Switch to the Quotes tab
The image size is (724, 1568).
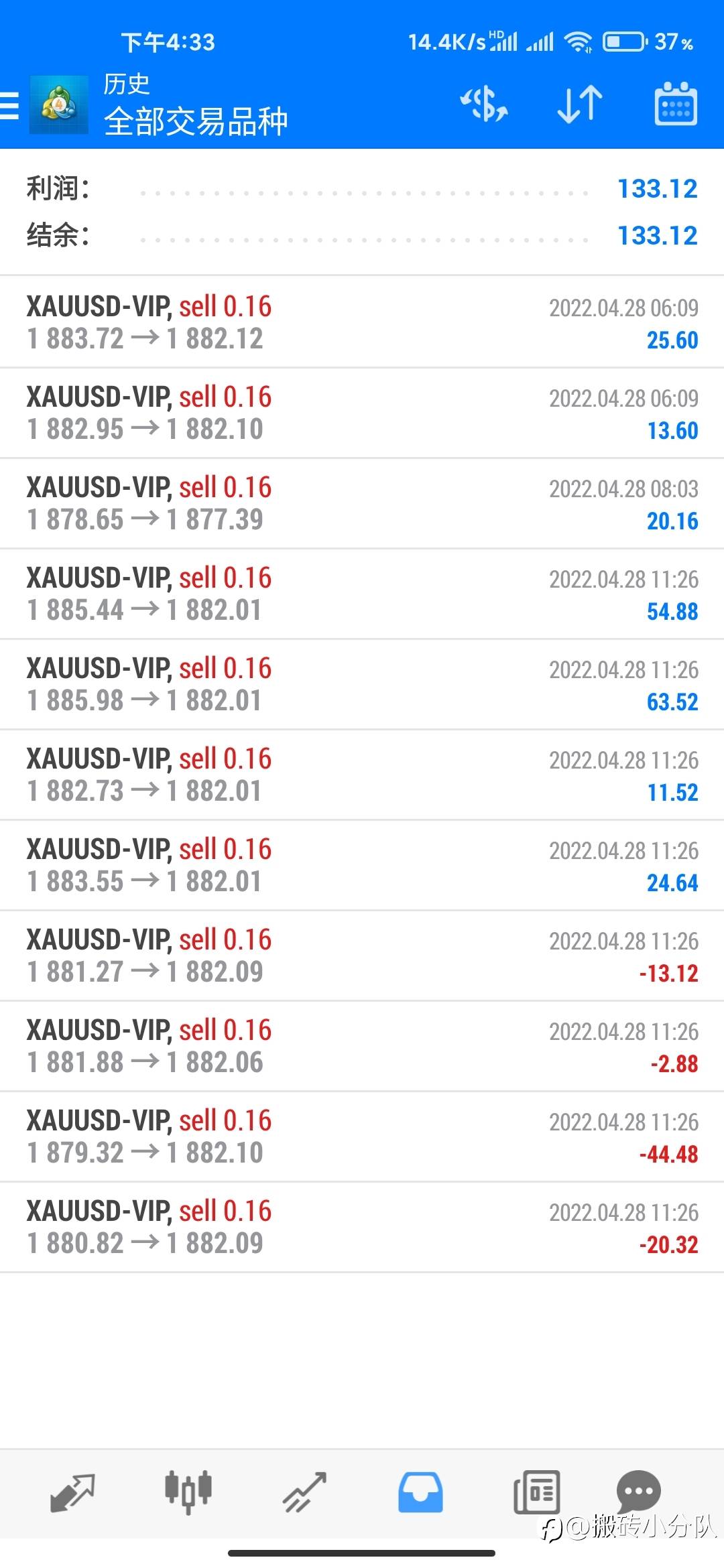72,1492
